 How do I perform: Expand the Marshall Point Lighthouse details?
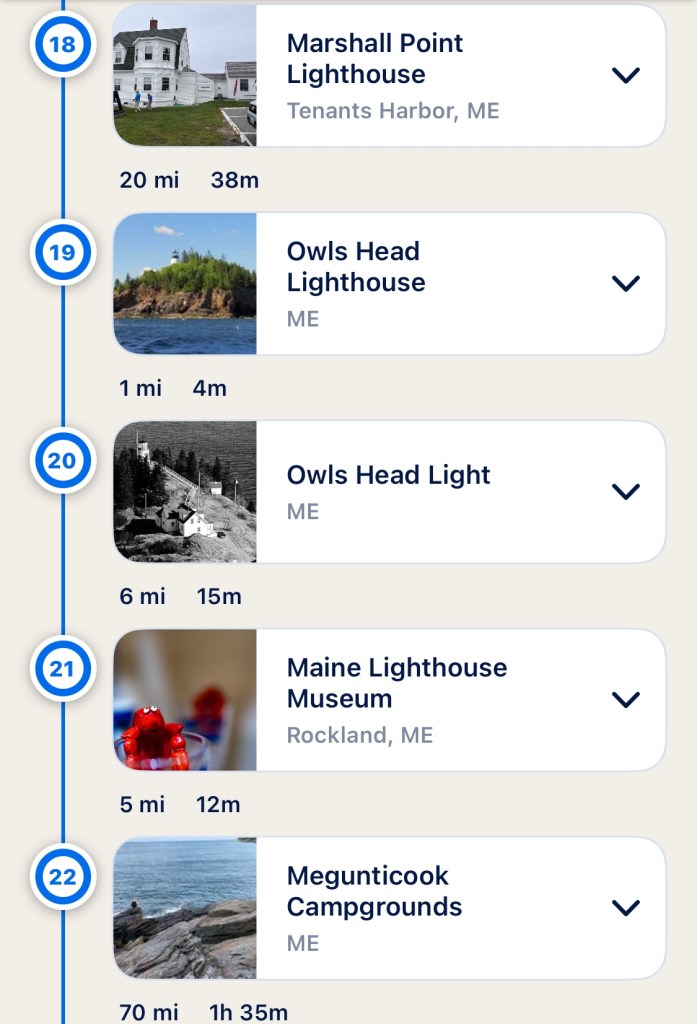point(625,75)
